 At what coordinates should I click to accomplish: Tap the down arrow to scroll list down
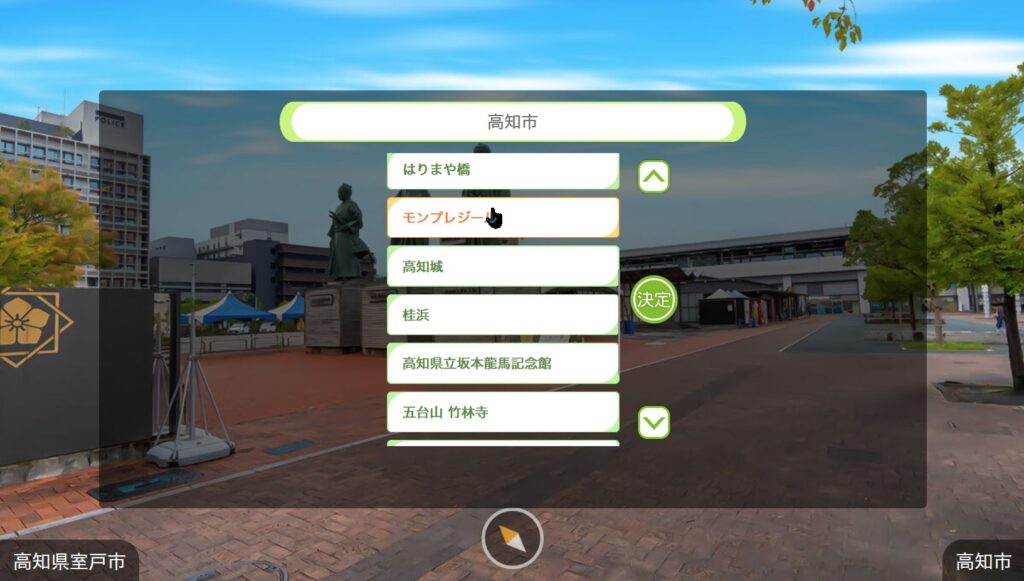pos(653,422)
